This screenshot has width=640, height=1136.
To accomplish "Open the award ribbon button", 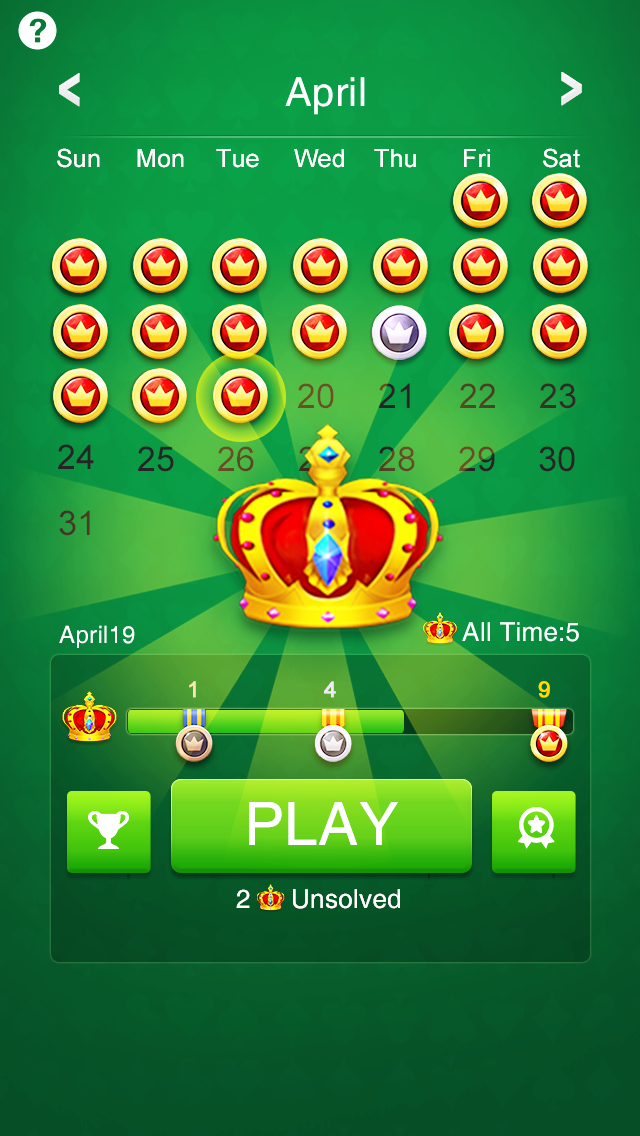I will [534, 831].
